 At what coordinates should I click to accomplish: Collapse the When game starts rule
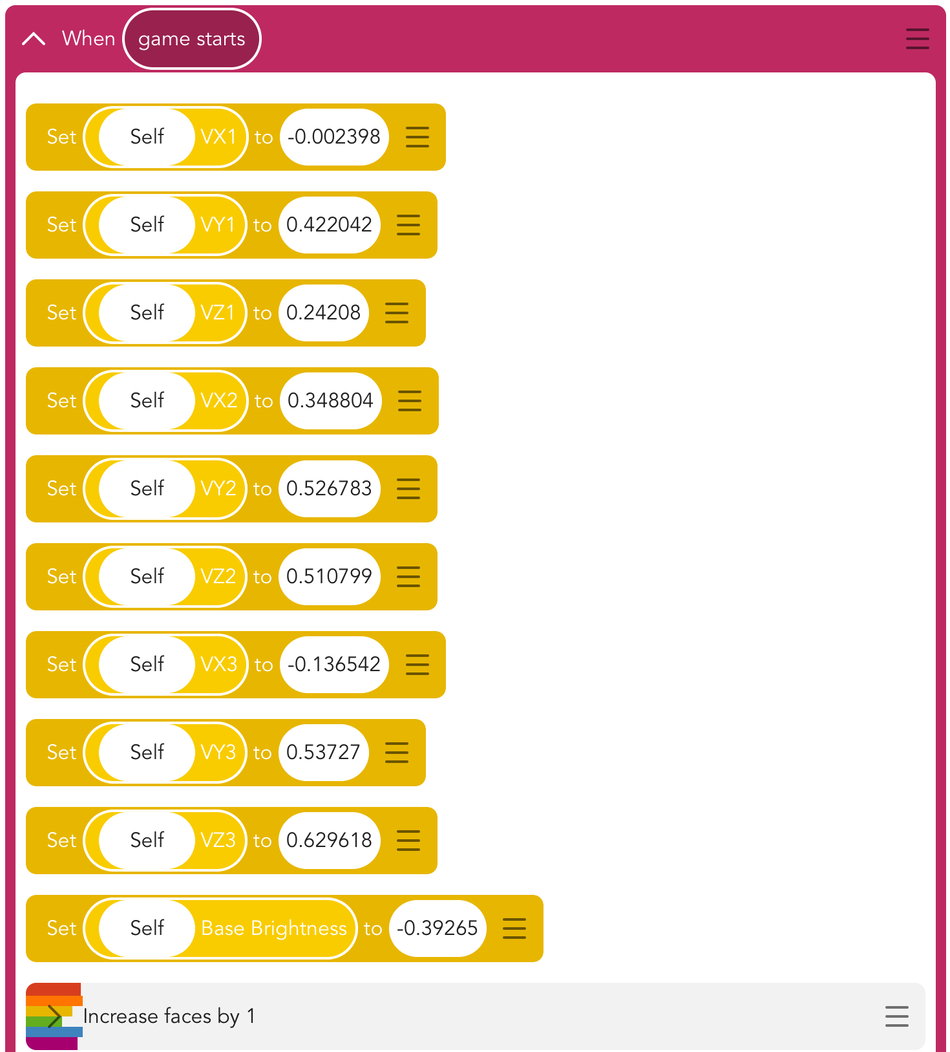click(x=34, y=39)
